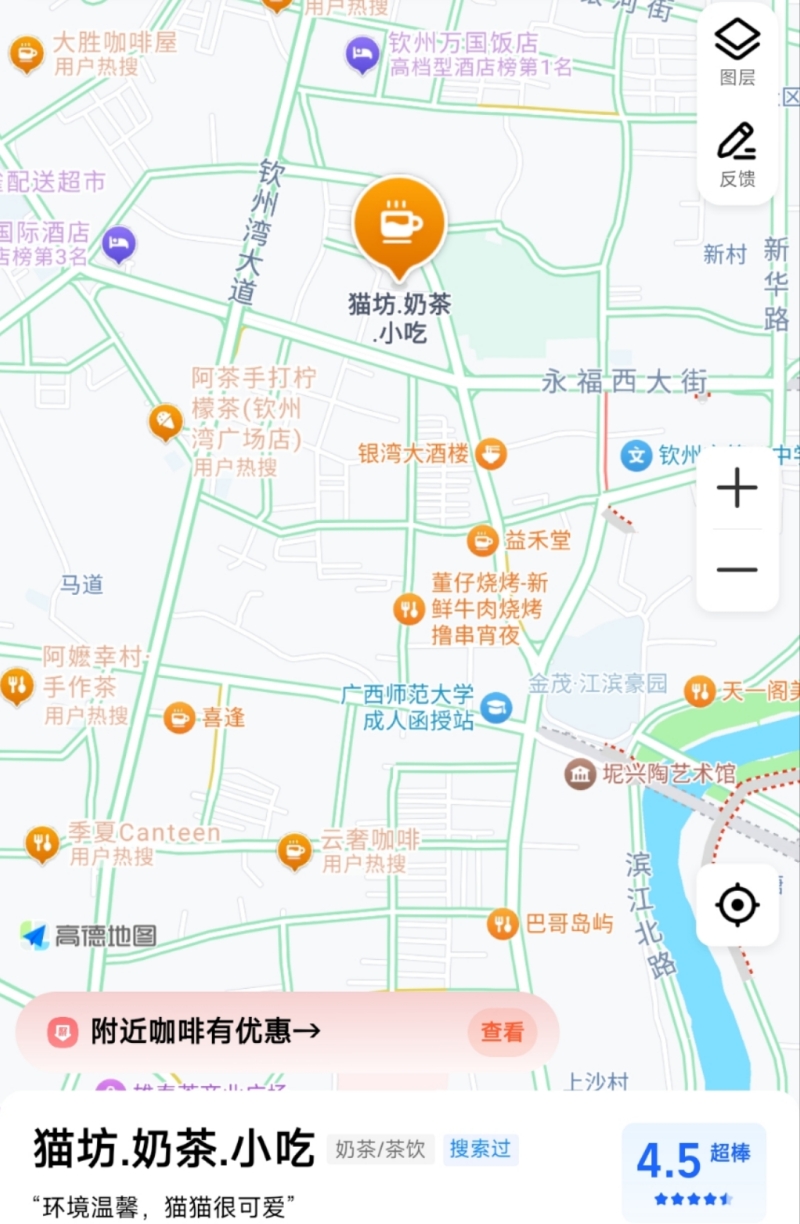
Task: Tap the 巴哥岛屿 restaurant marker
Action: 502,924
